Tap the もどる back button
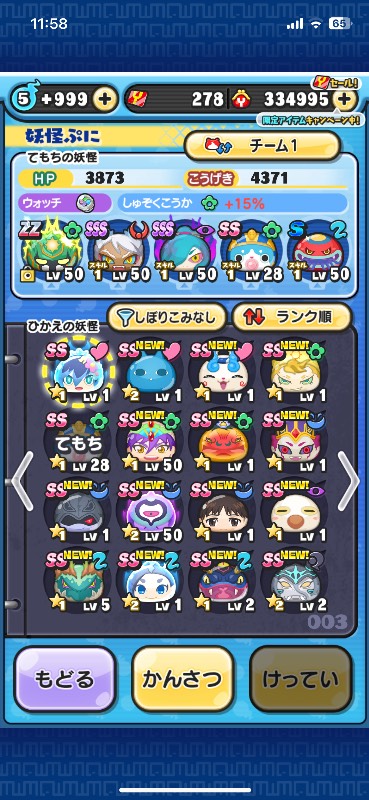Image resolution: width=369 pixels, height=800 pixels. [x=65, y=680]
